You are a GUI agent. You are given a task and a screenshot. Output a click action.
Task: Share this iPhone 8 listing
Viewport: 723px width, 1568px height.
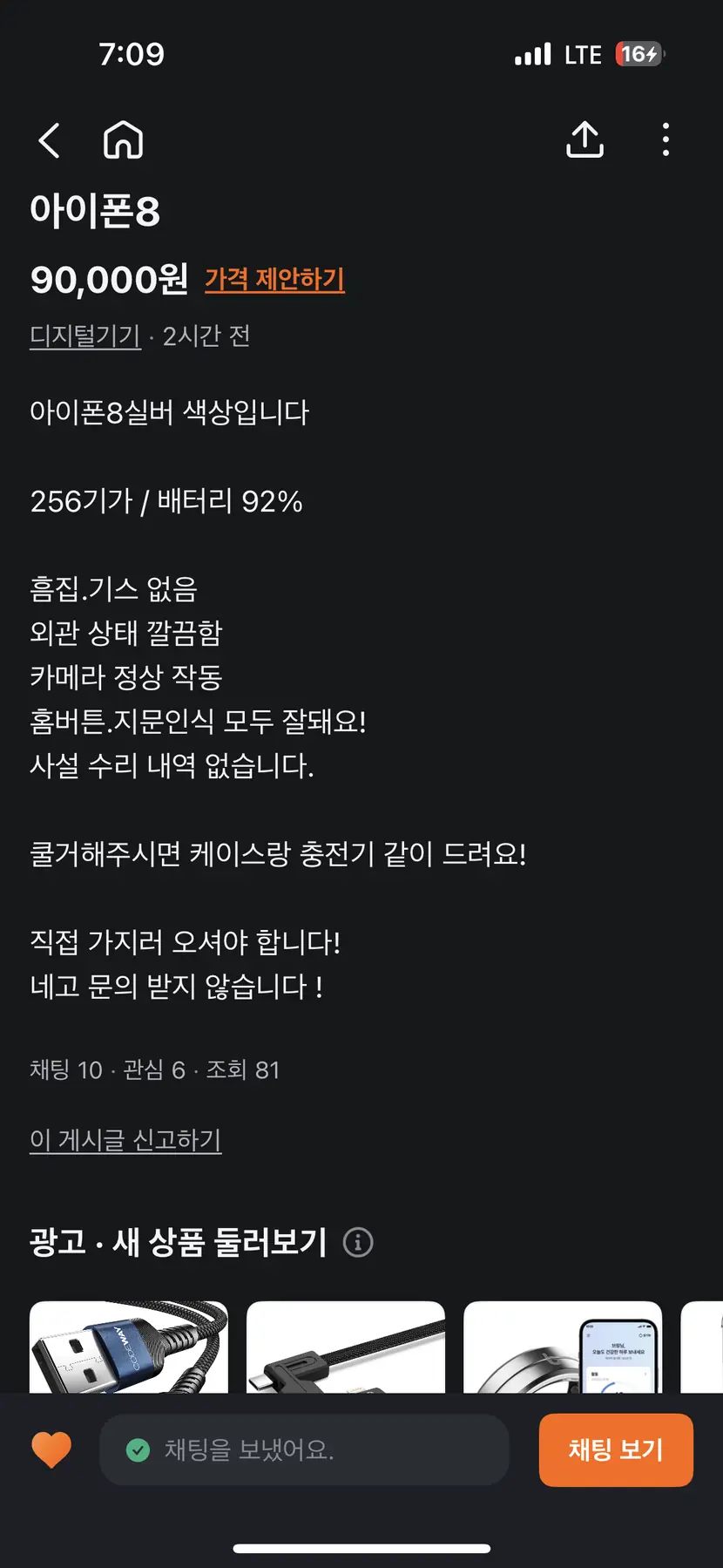click(x=584, y=139)
